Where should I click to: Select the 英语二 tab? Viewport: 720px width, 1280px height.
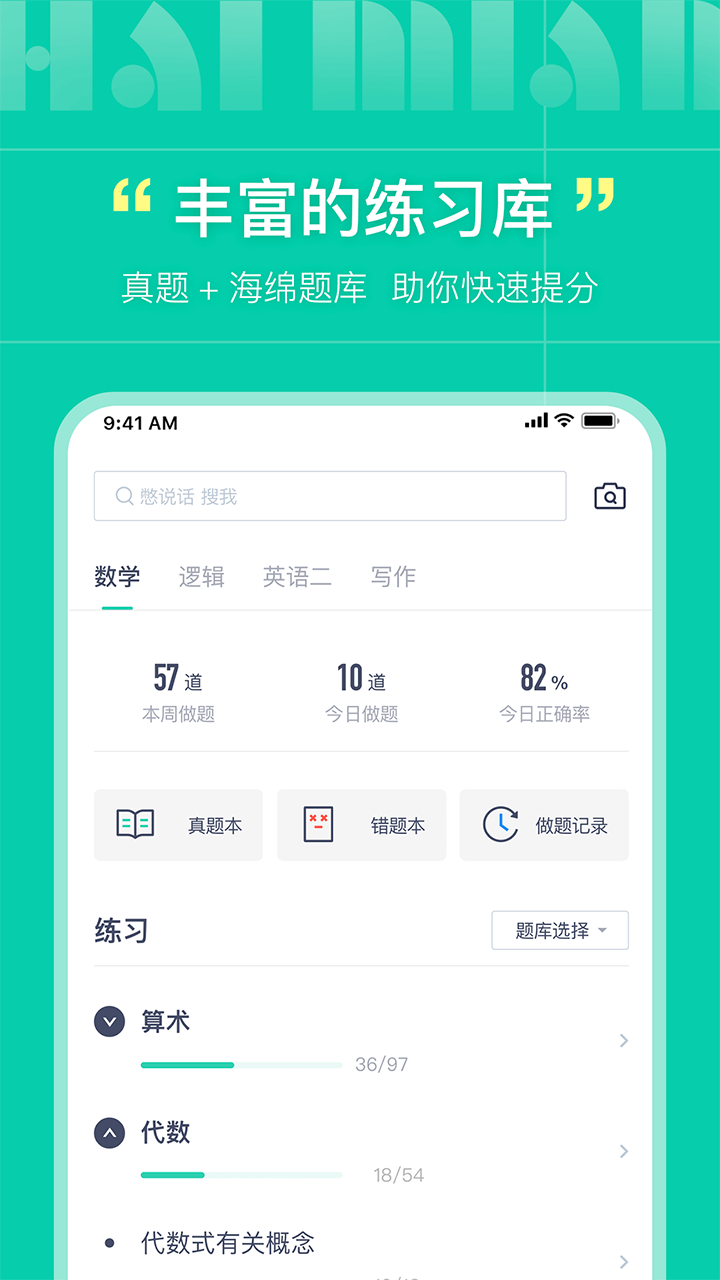[x=297, y=576]
